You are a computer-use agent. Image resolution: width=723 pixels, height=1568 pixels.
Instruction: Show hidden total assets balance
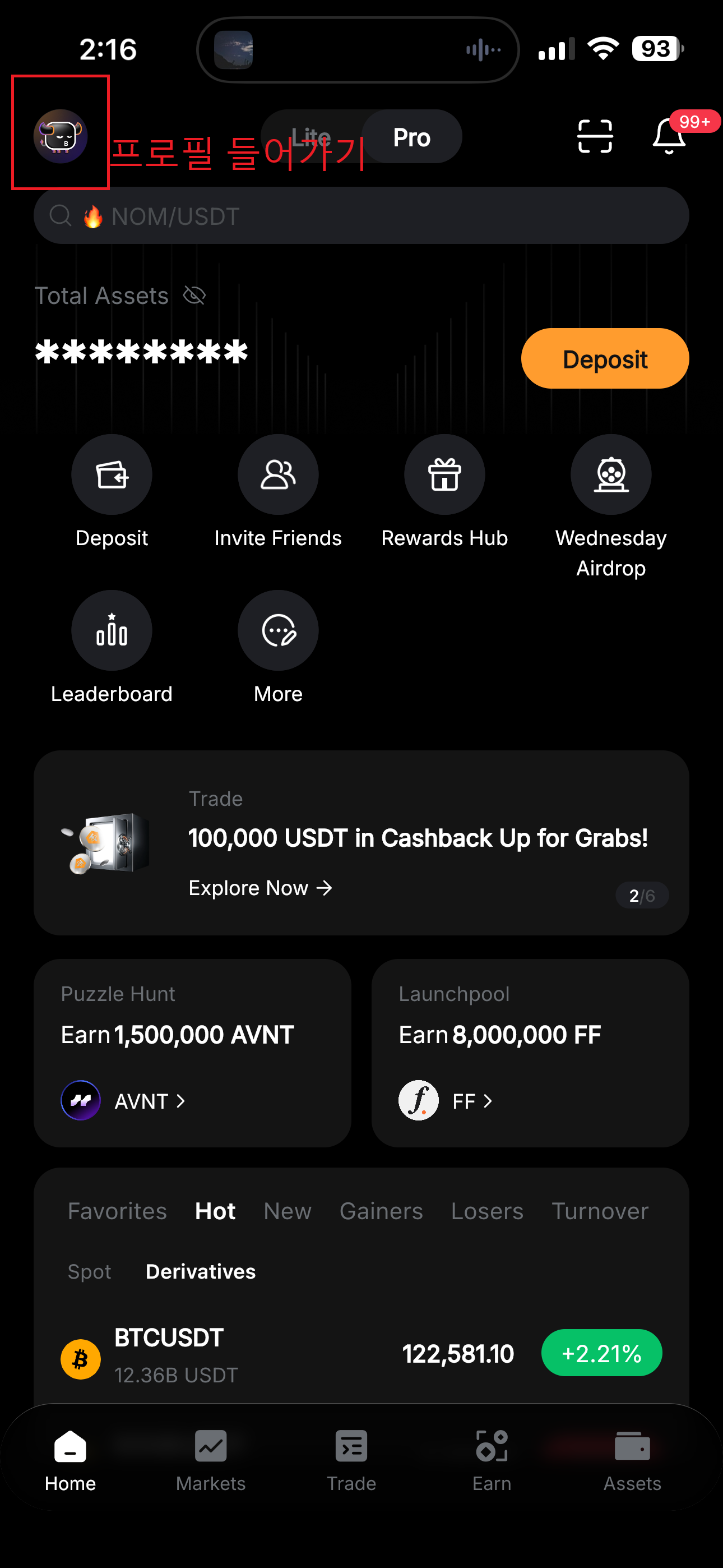click(x=194, y=296)
